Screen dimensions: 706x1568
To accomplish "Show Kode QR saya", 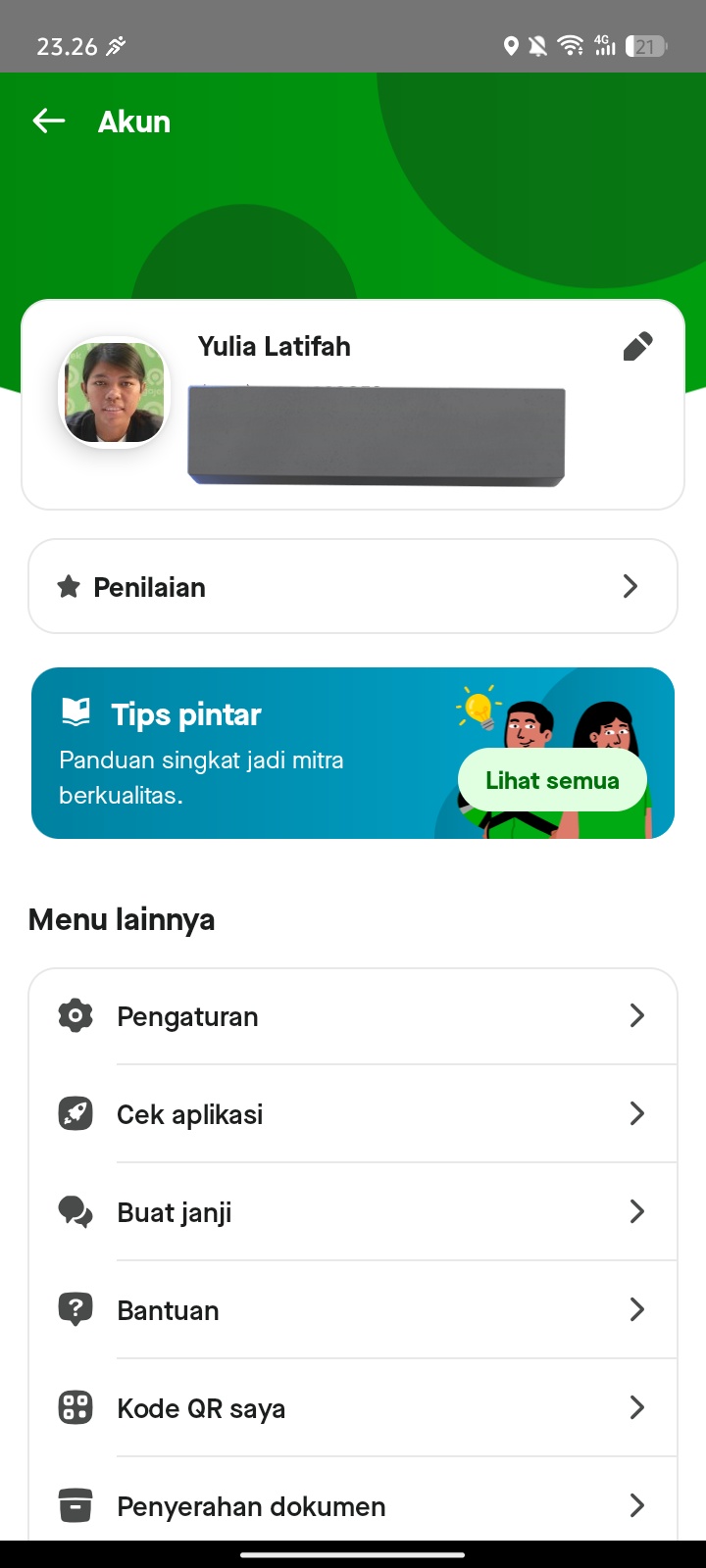I will pos(353,1408).
